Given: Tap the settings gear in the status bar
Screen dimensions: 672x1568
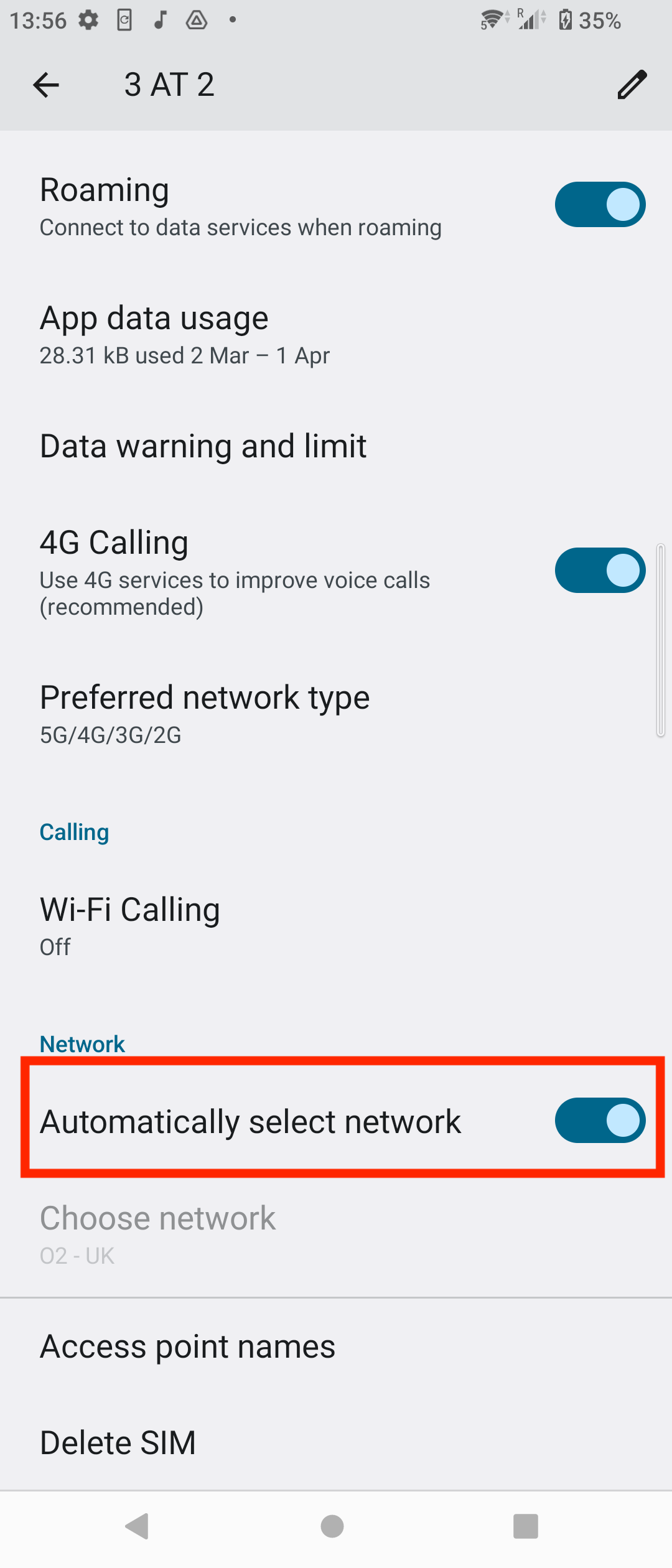Looking at the screenshot, I should pyautogui.click(x=88, y=19).
